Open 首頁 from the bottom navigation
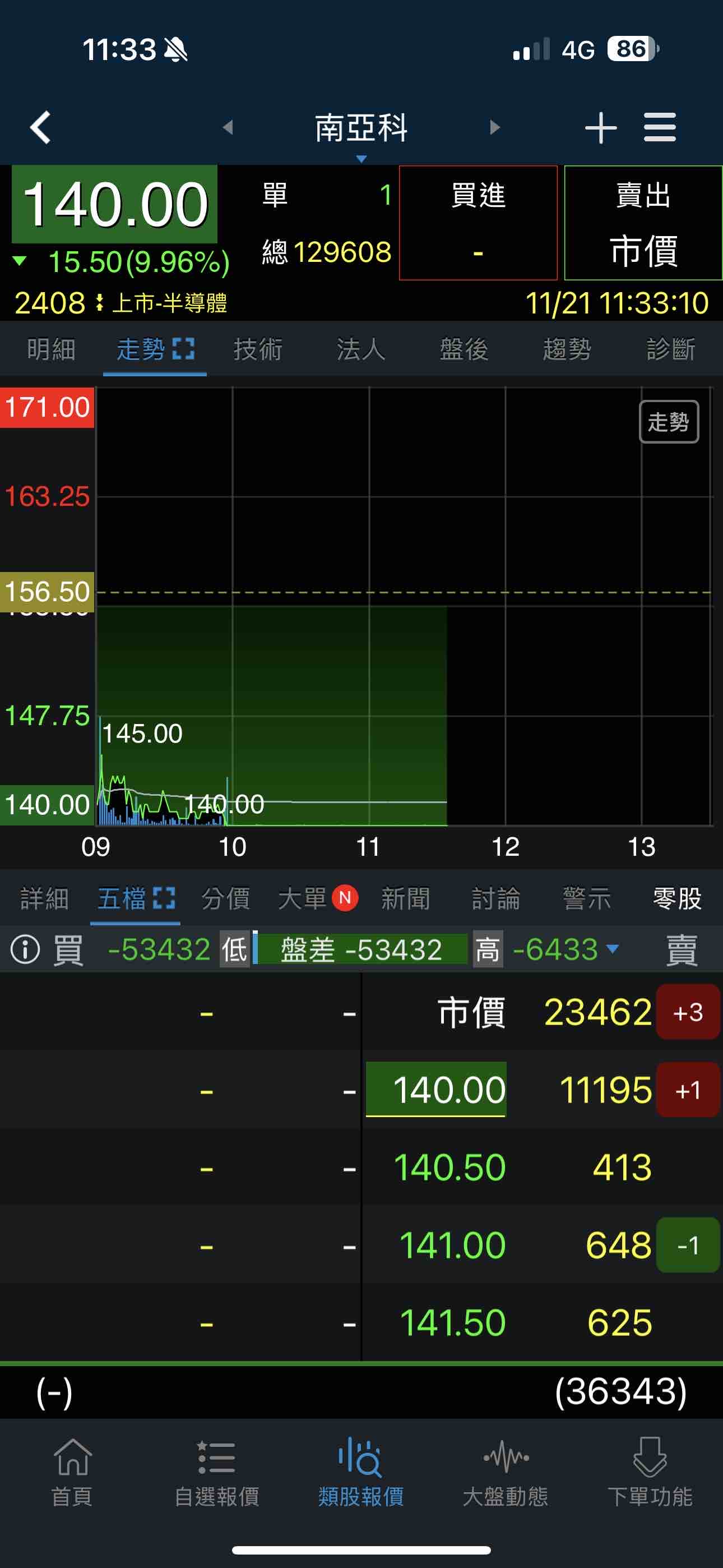 72,1473
